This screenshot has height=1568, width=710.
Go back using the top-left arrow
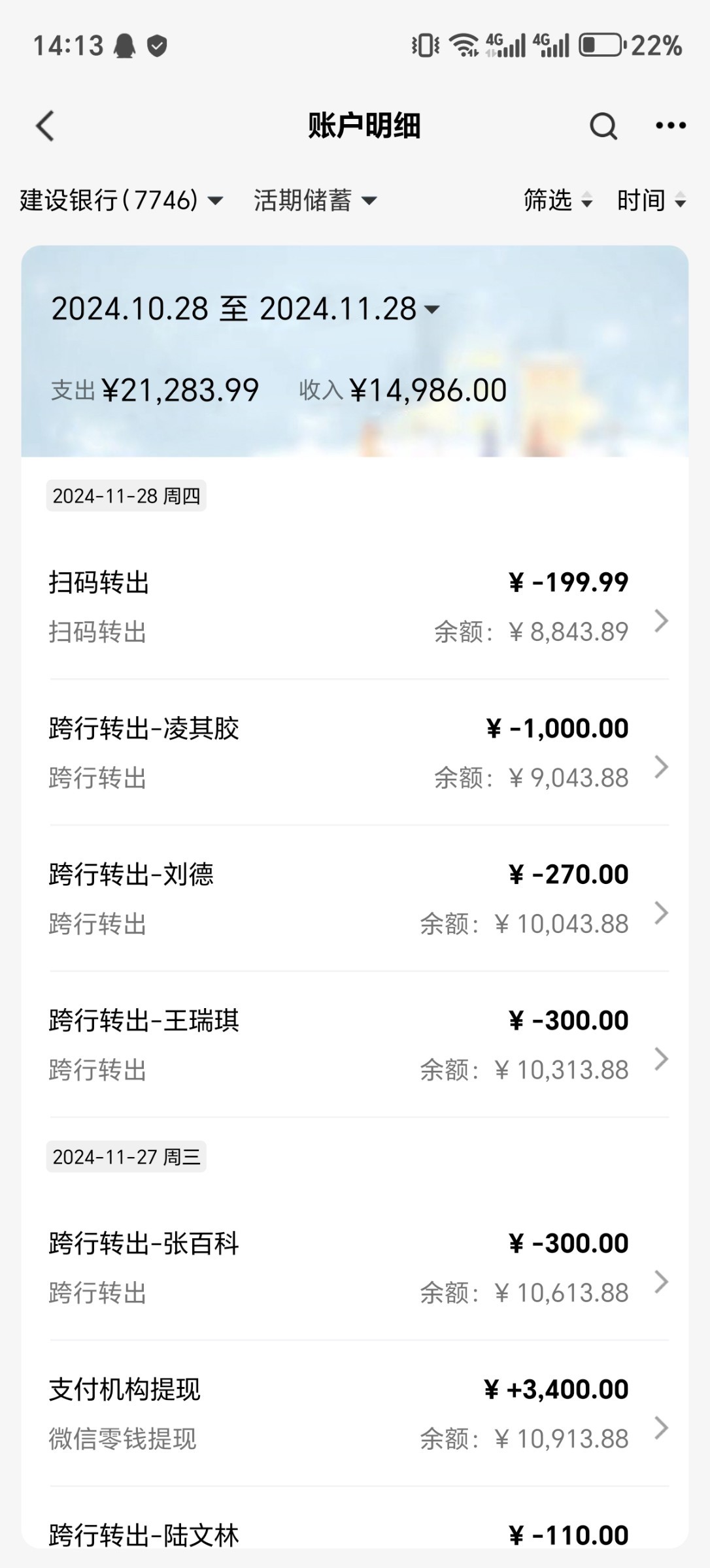(x=44, y=125)
